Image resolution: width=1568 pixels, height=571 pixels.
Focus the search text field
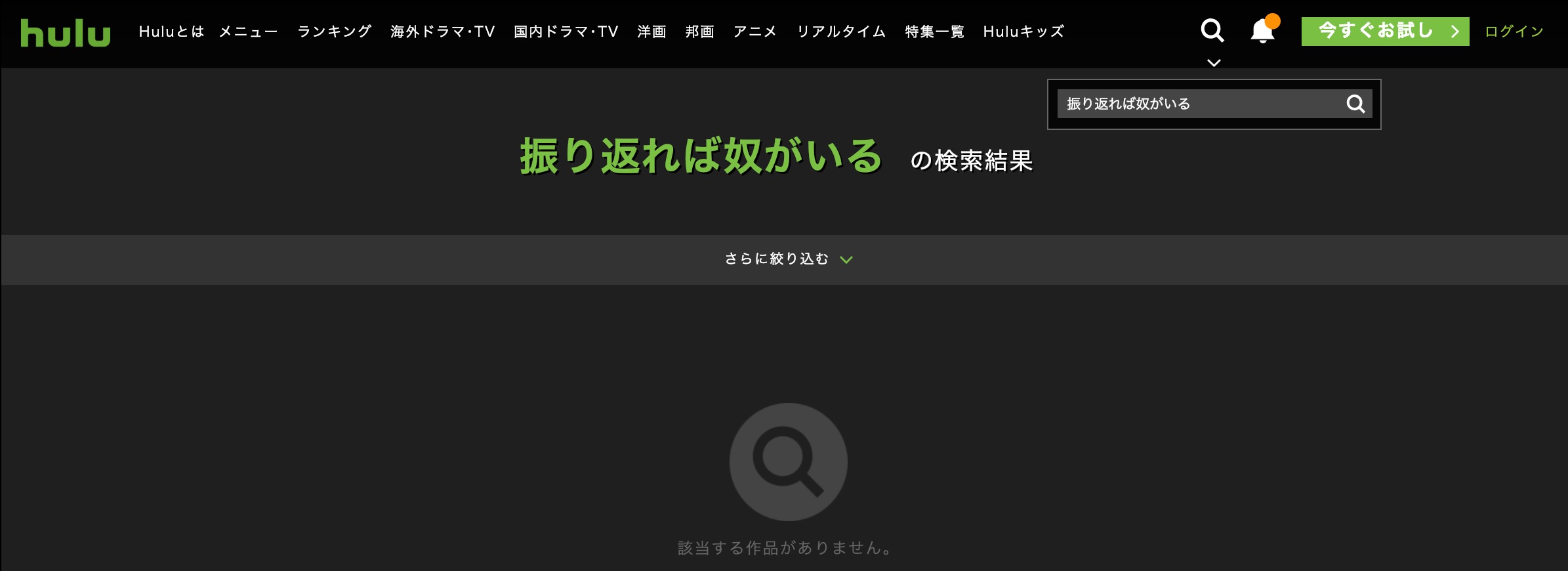(x=1201, y=104)
